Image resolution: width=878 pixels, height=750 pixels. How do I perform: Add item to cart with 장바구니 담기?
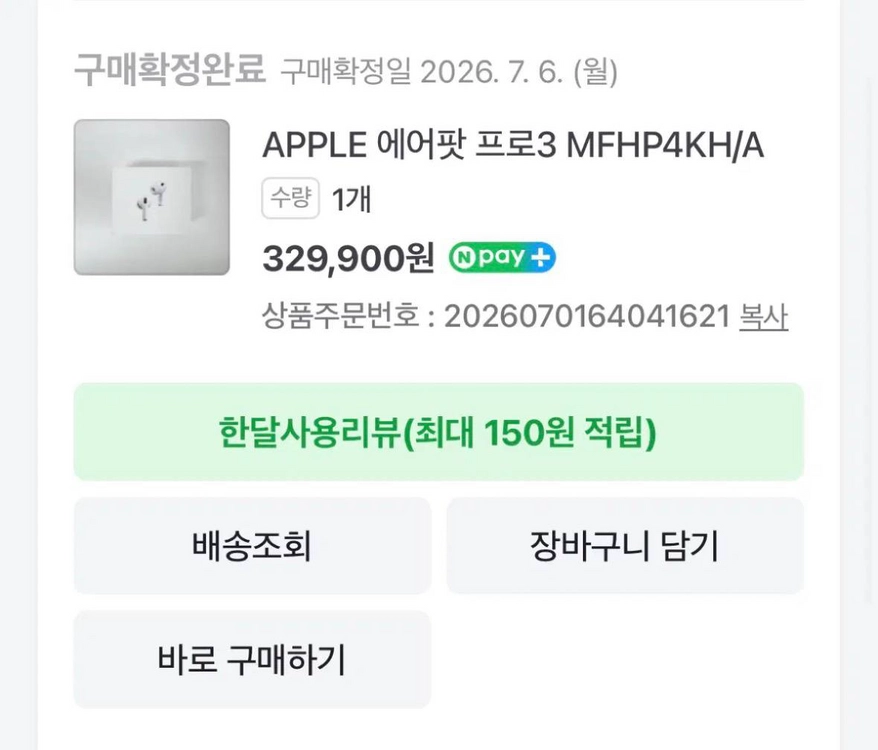tap(625, 546)
